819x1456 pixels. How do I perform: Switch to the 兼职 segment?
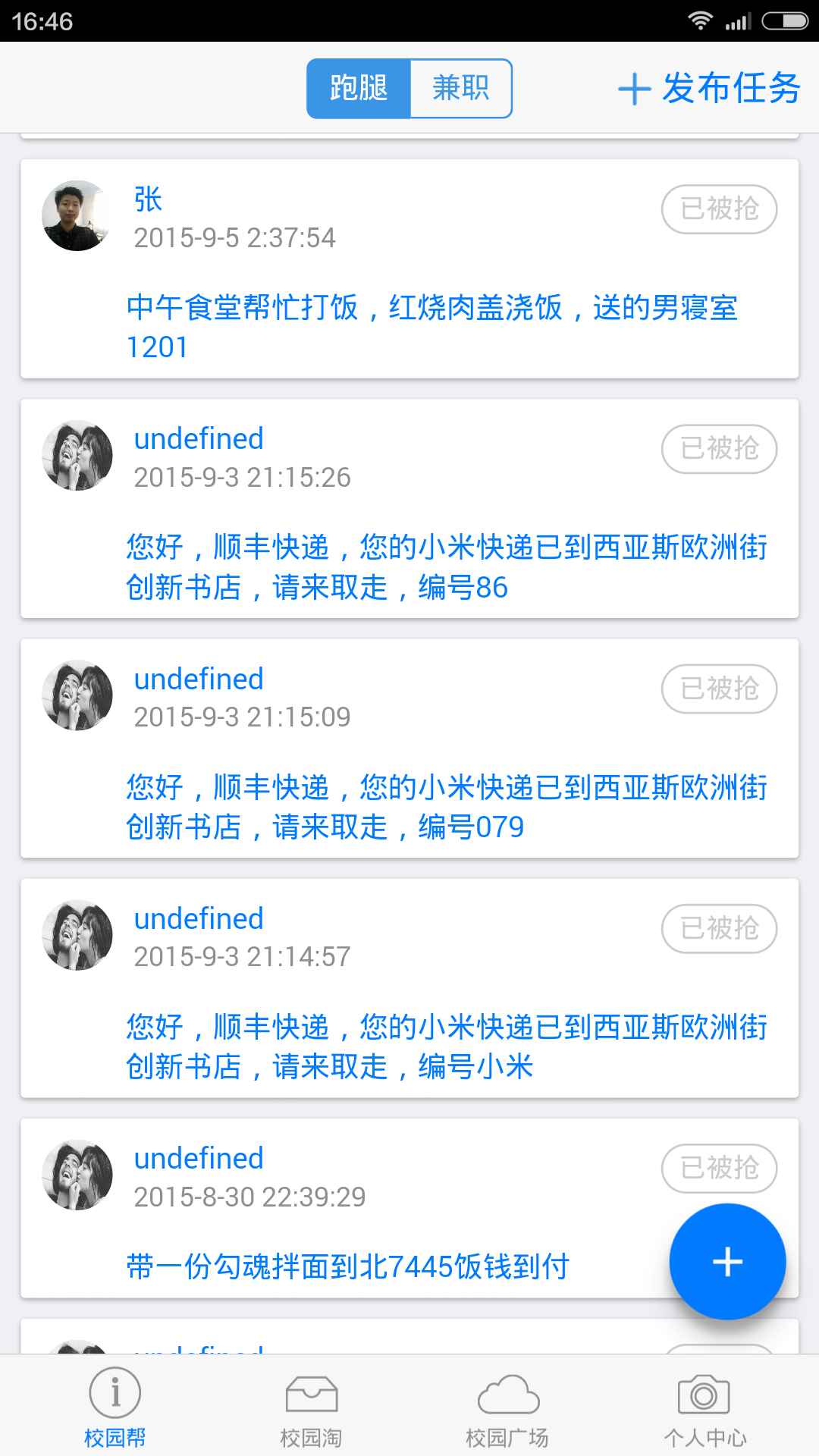coord(461,89)
